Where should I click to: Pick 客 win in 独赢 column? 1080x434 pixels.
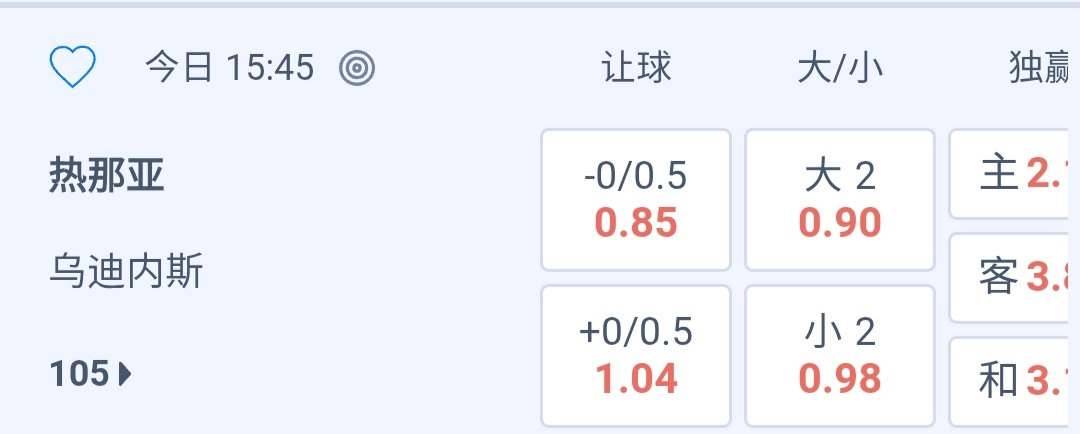pyautogui.click(x=1014, y=278)
